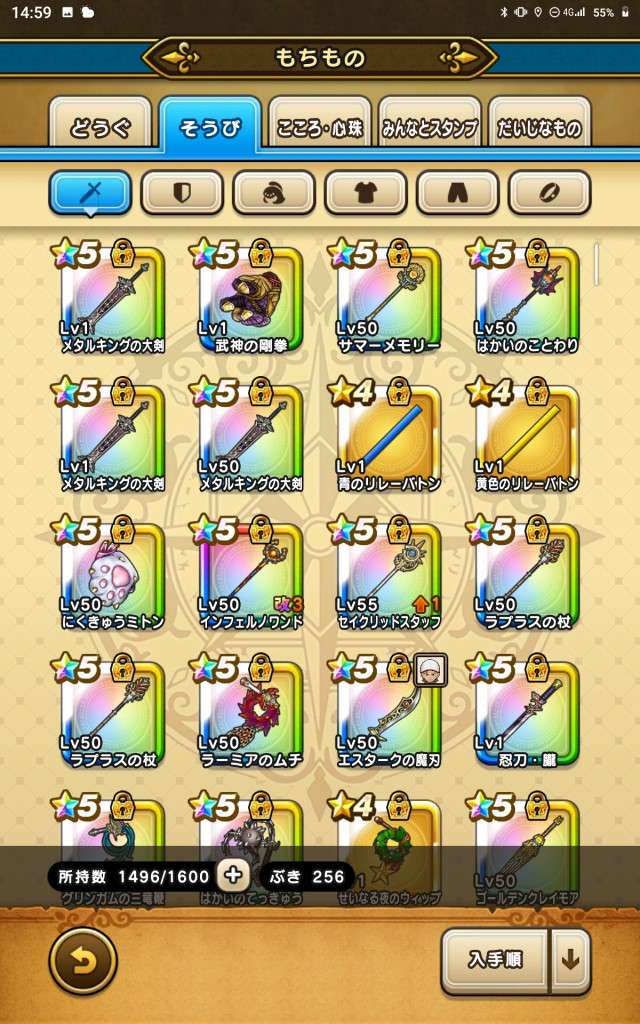Expand inventory capacity with plus button
640x1024 pixels.
coord(233,877)
